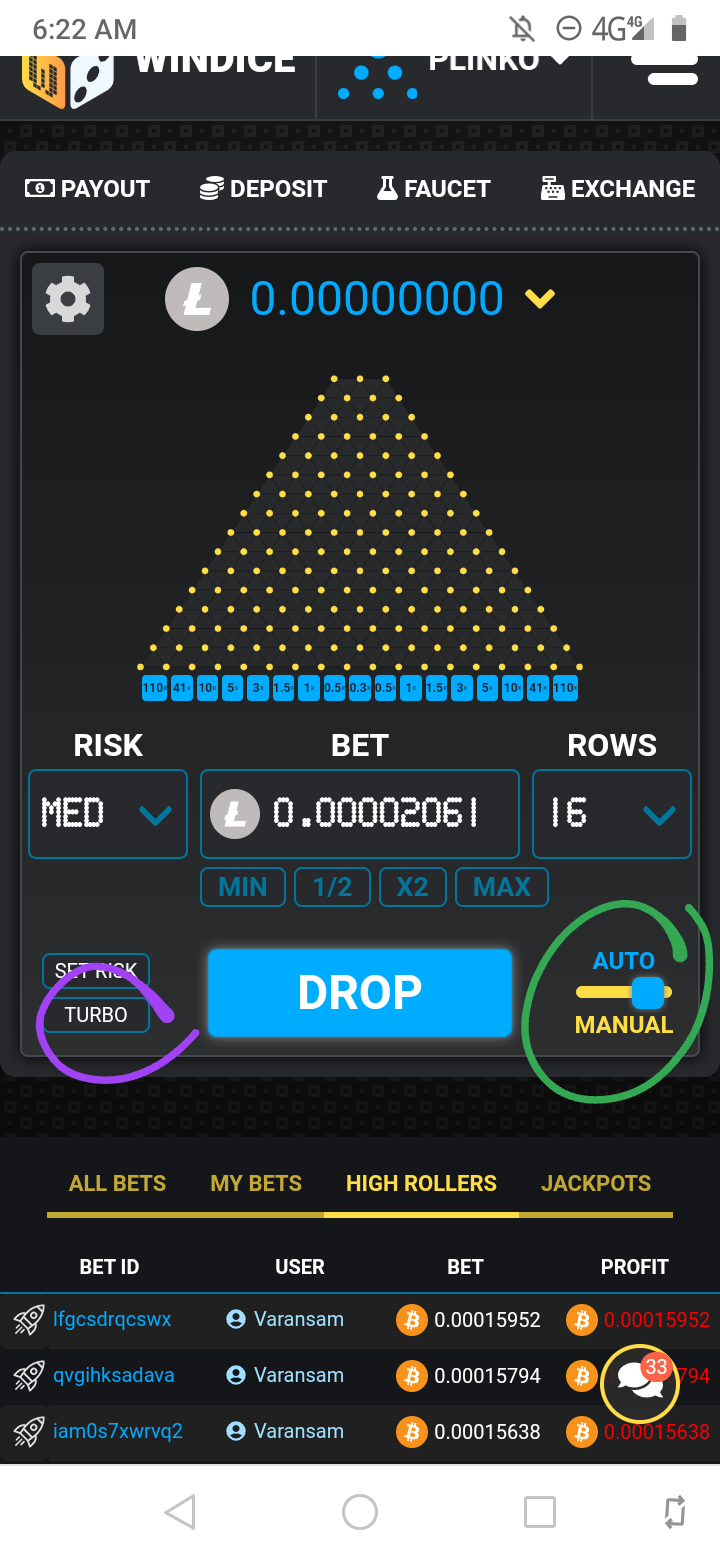Image resolution: width=720 pixels, height=1560 pixels.
Task: Go to Deposit
Action: [x=264, y=189]
